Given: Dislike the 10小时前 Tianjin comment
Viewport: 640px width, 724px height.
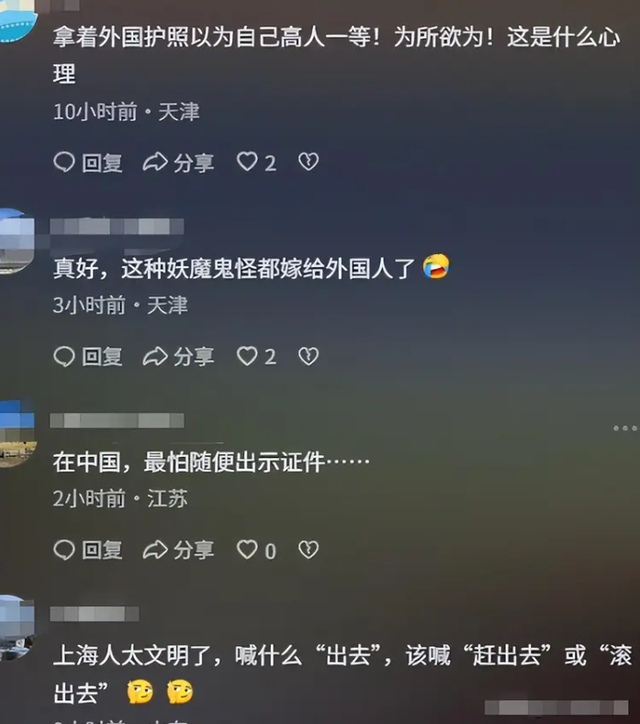Looking at the screenshot, I should coord(309,162).
